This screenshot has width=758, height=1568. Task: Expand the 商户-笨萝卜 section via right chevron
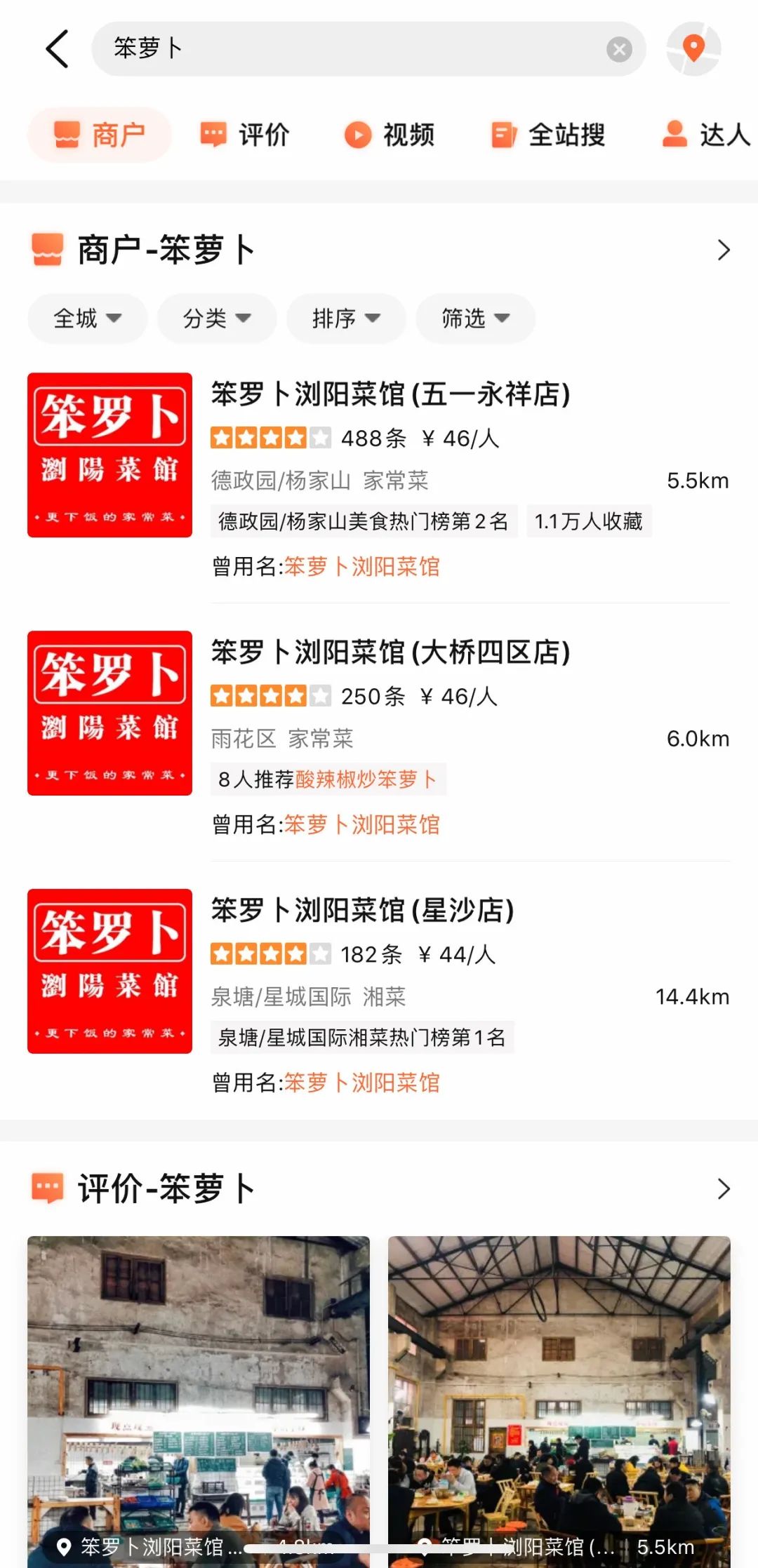click(724, 250)
